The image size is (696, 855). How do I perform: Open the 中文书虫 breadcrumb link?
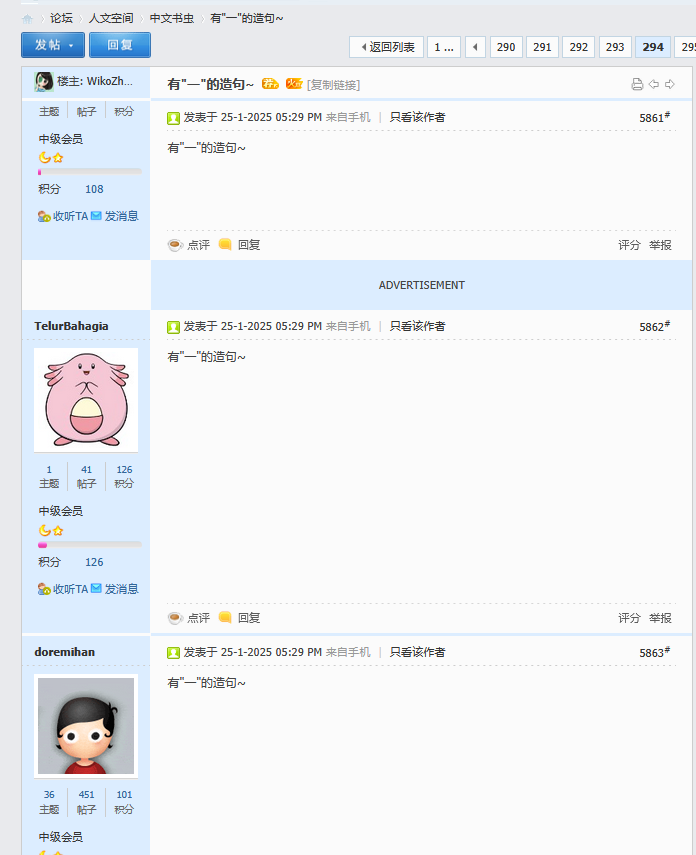[x=171, y=18]
